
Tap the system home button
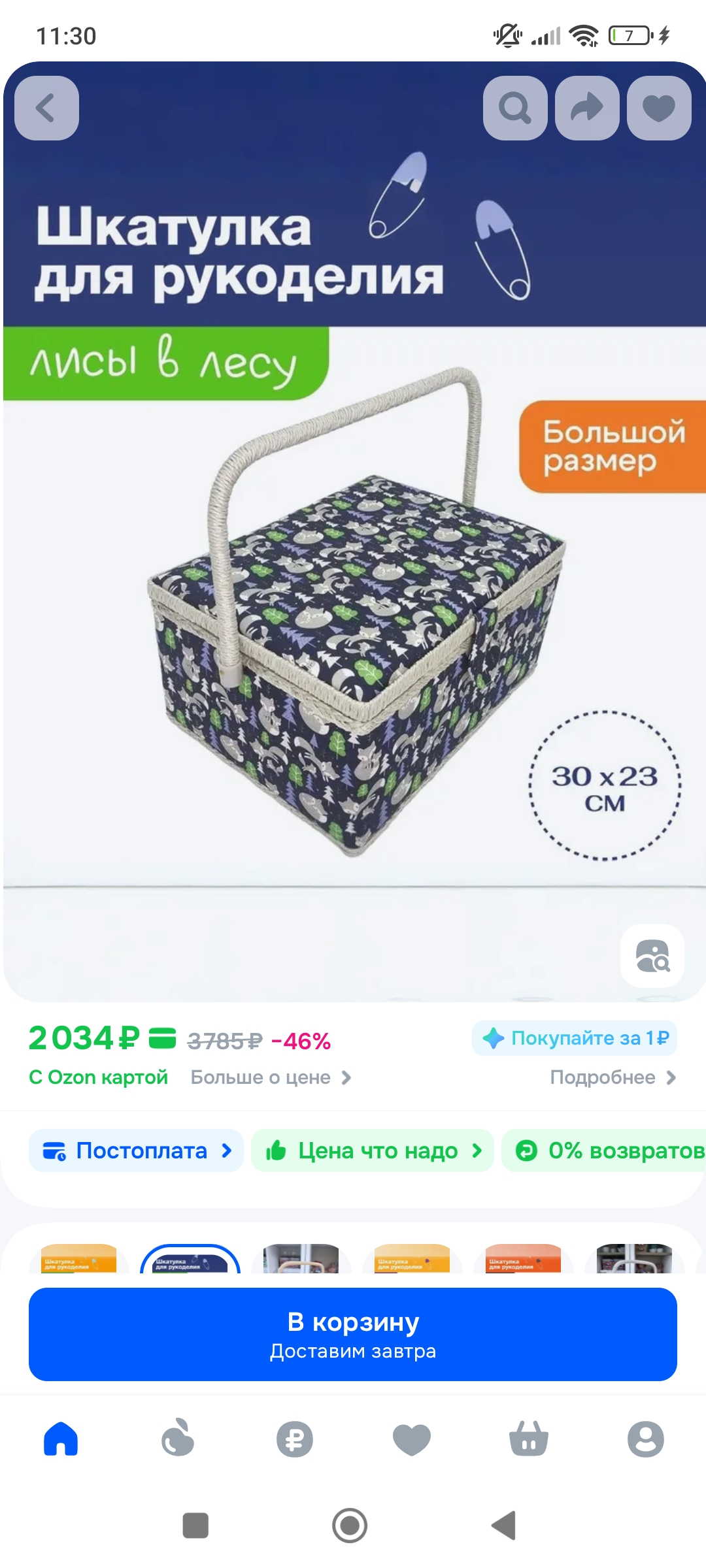pyautogui.click(x=350, y=1526)
